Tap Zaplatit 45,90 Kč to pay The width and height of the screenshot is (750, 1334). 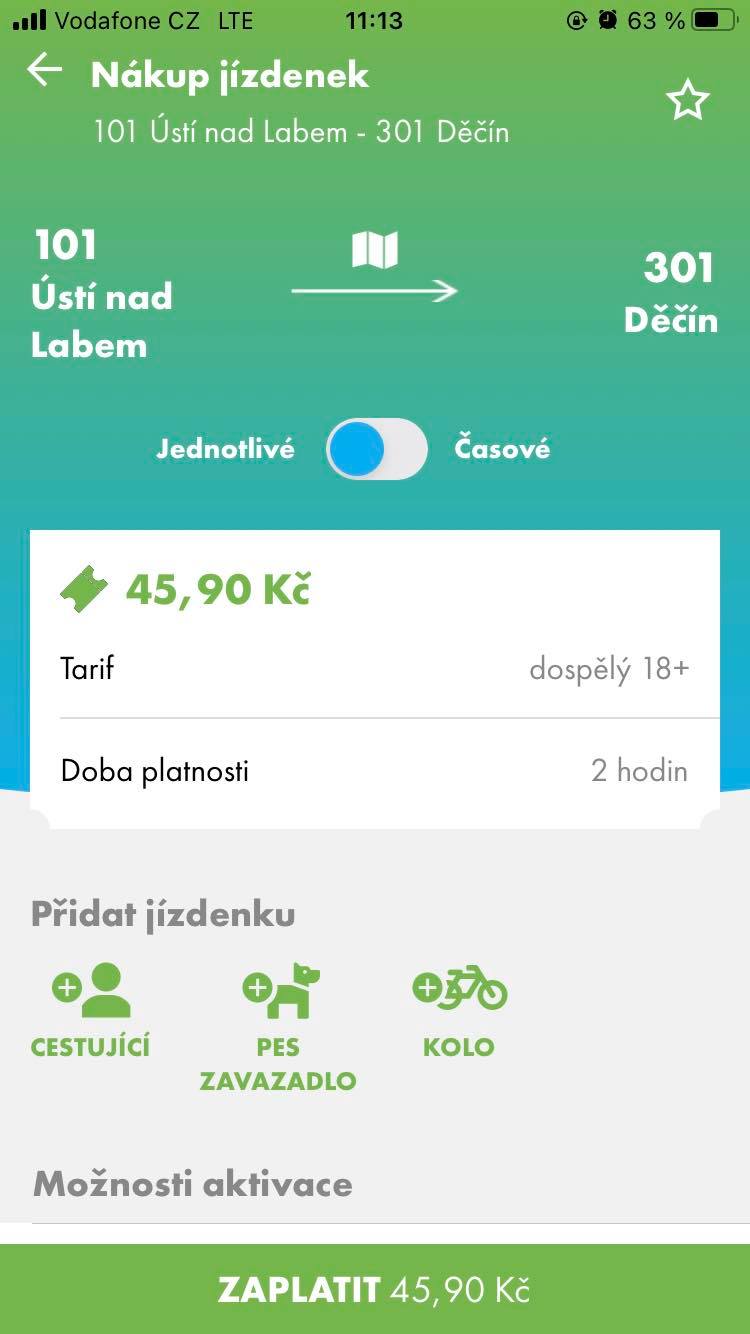tap(375, 1289)
